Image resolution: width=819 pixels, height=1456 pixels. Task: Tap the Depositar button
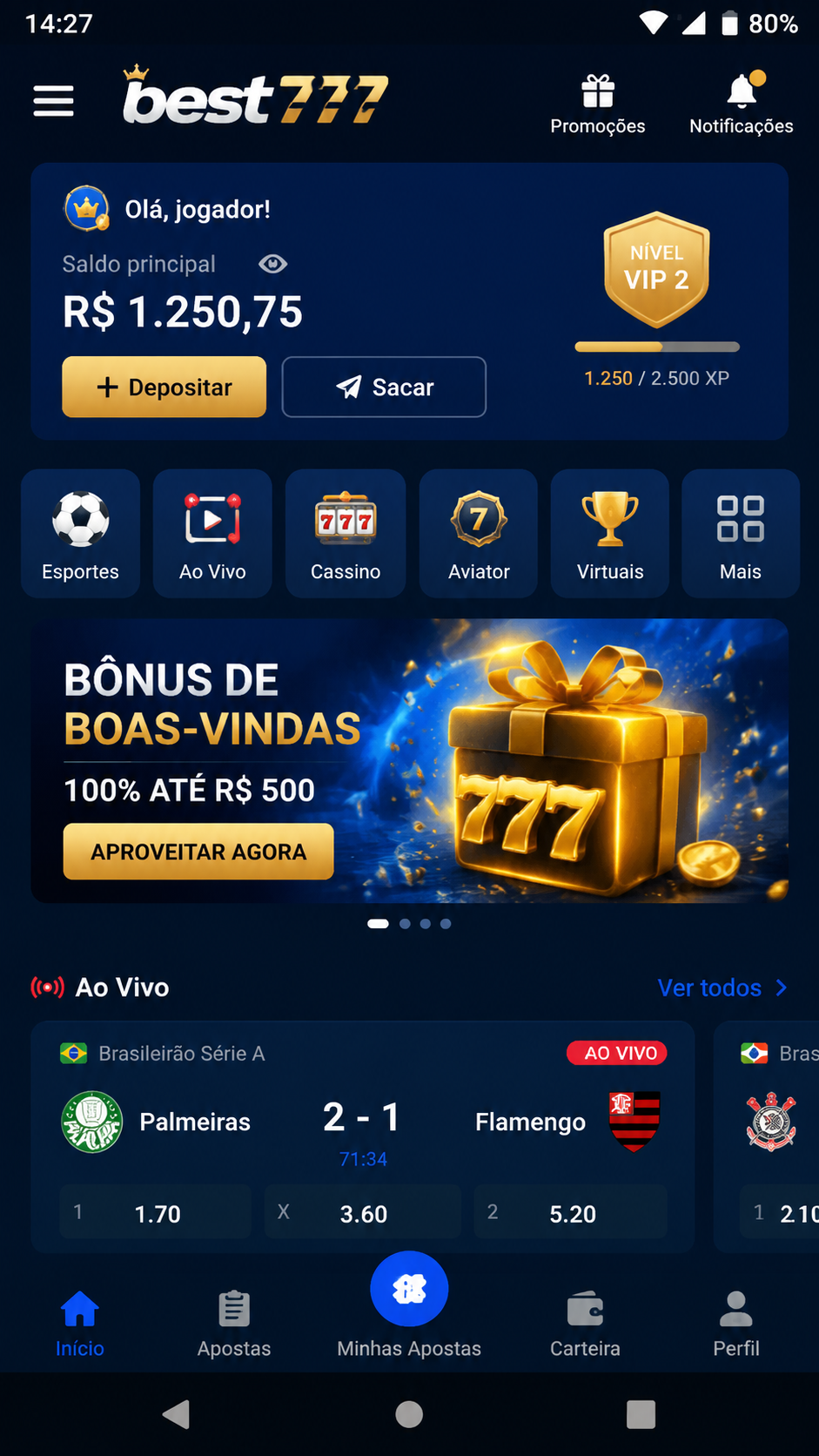click(x=164, y=387)
